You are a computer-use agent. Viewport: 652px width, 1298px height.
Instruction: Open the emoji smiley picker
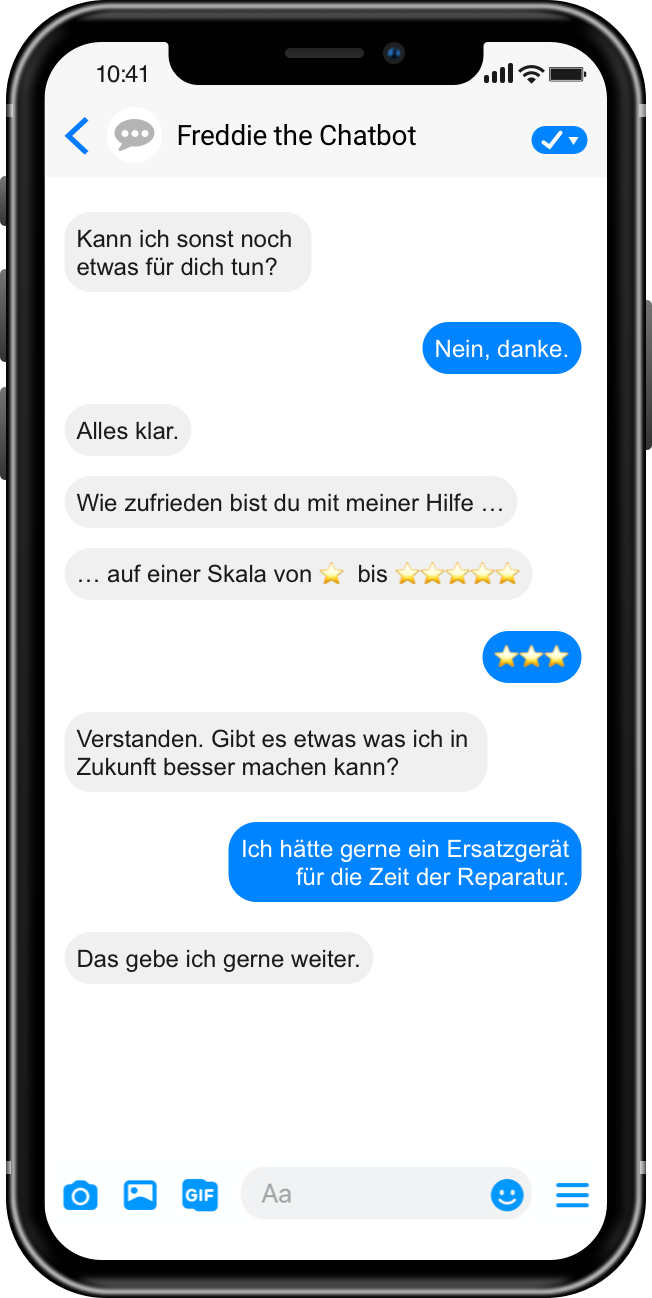(x=507, y=1194)
